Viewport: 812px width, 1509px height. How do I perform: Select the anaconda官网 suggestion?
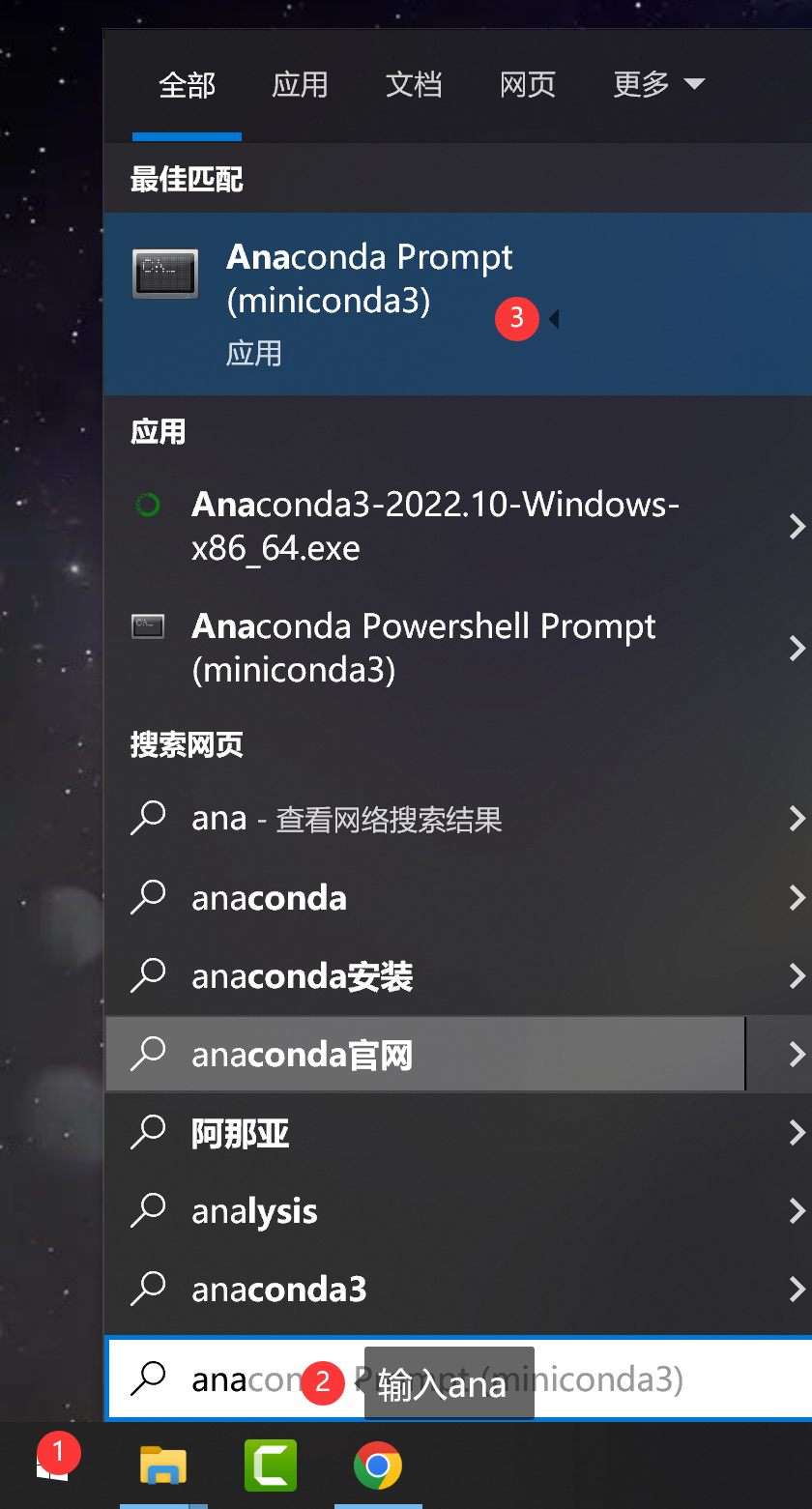(425, 1054)
